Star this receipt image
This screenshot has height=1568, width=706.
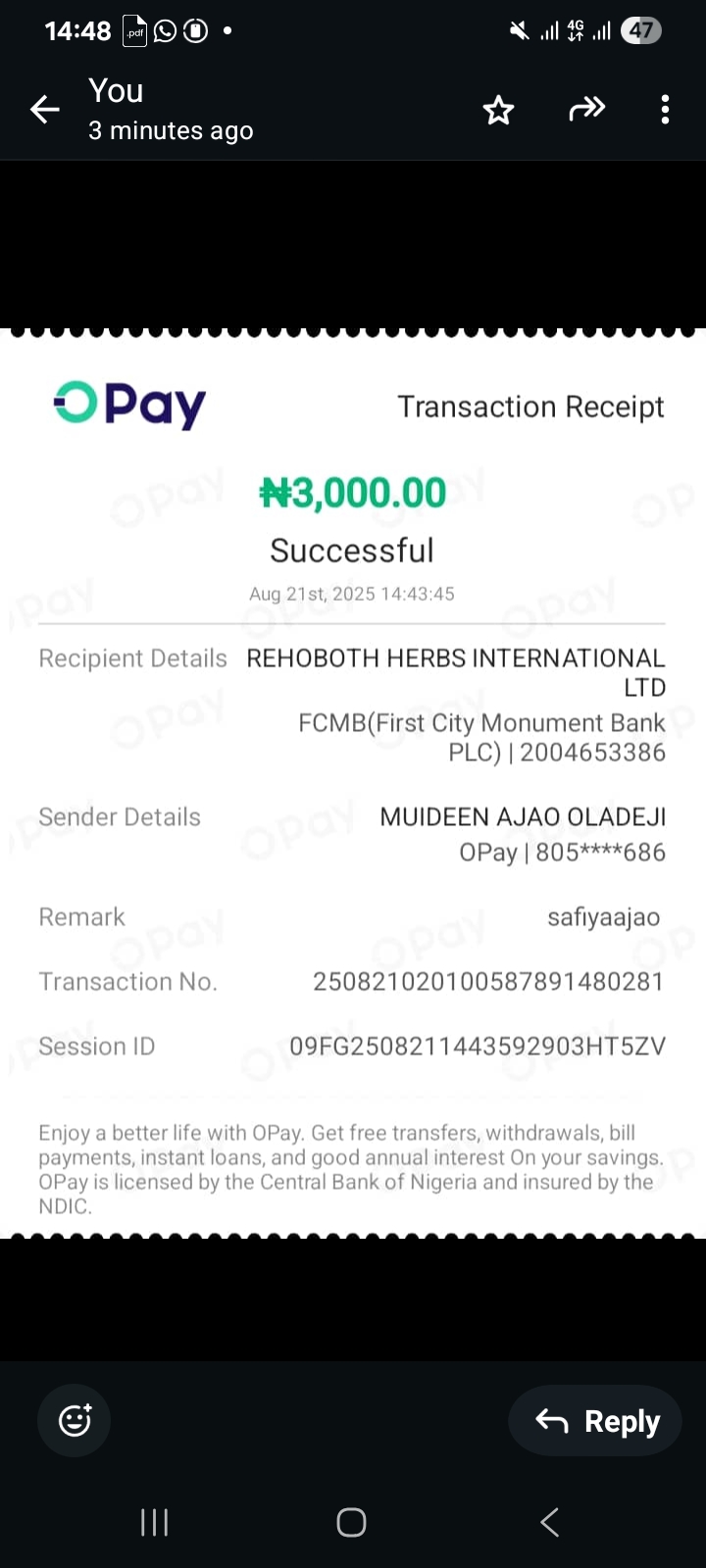[x=498, y=110]
